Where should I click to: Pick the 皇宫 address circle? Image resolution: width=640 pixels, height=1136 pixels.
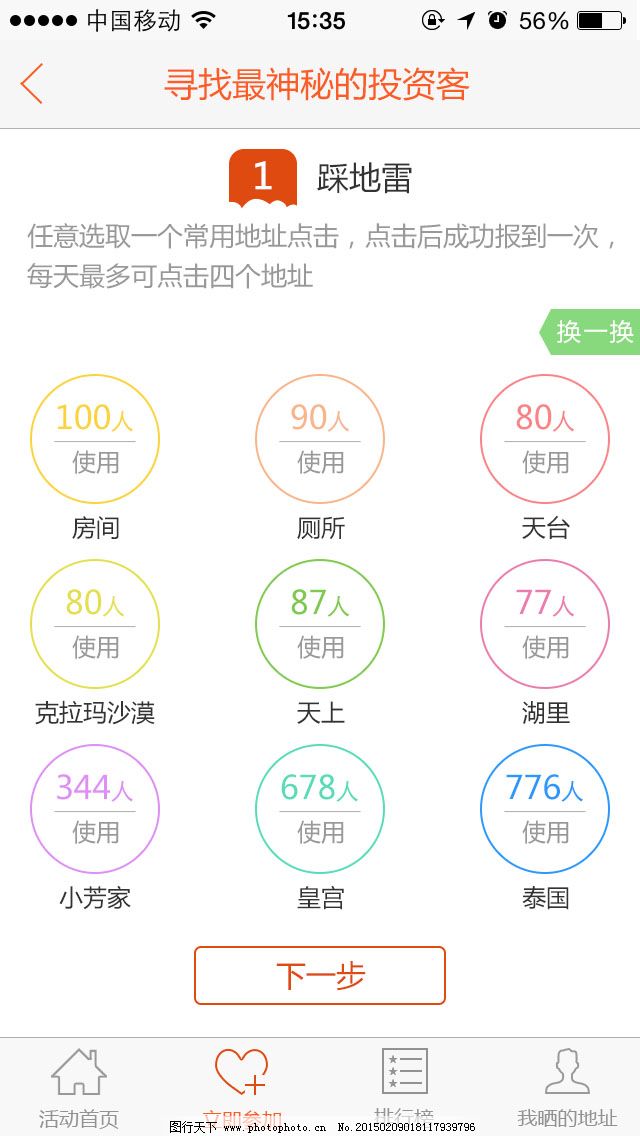pyautogui.click(x=320, y=809)
